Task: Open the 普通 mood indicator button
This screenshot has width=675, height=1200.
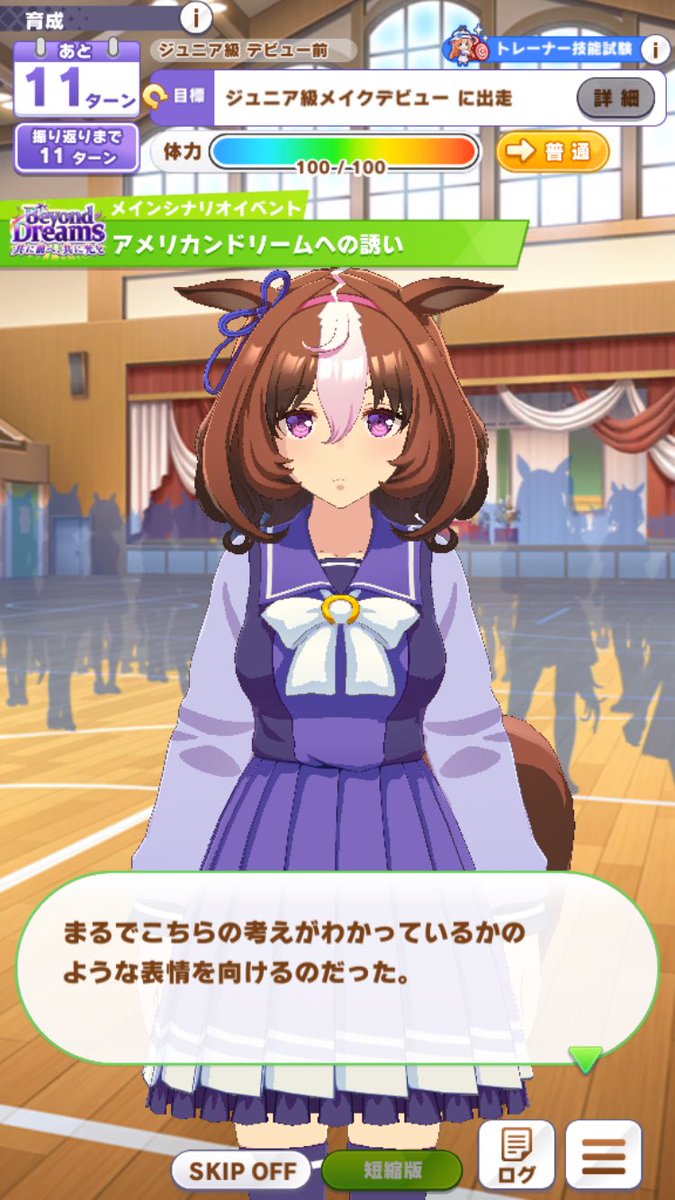Action: [x=552, y=152]
